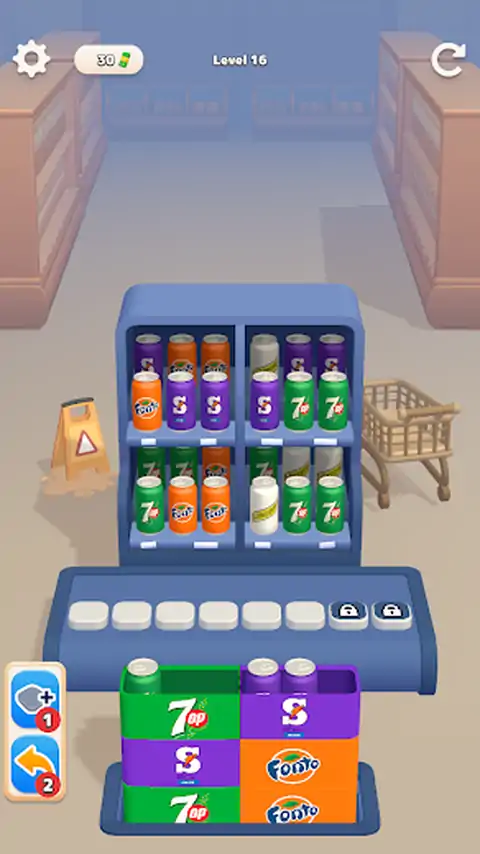Pick the purple S can beside two green cans

[x=265, y=401]
